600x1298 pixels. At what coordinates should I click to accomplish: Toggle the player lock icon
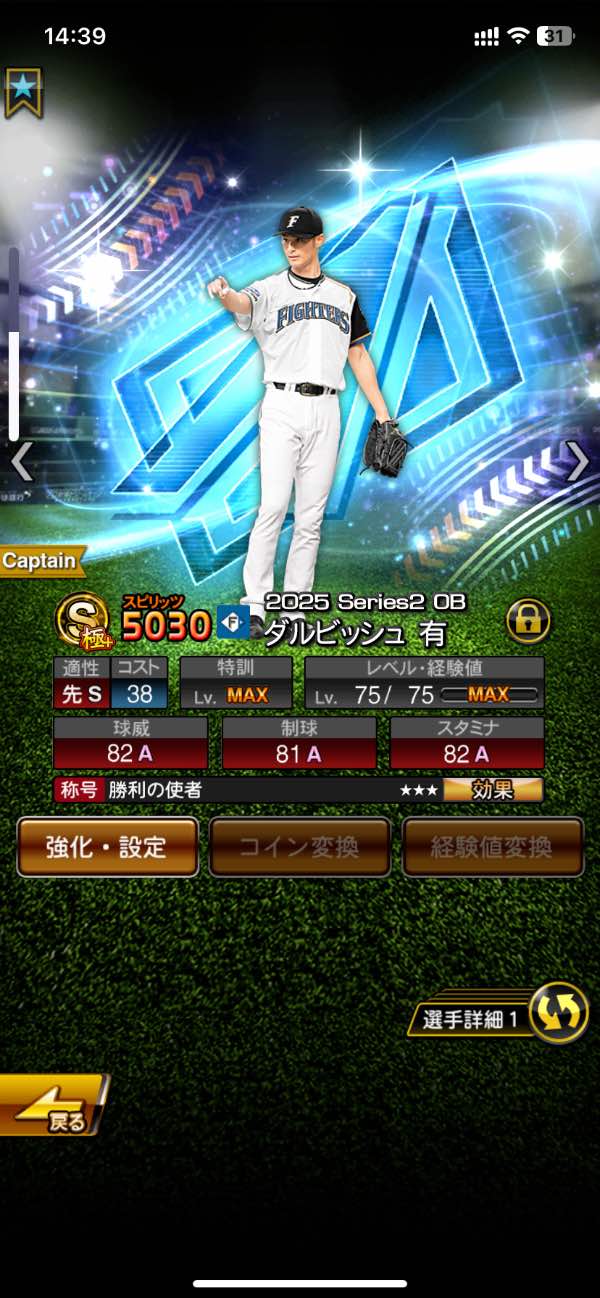pyautogui.click(x=528, y=622)
